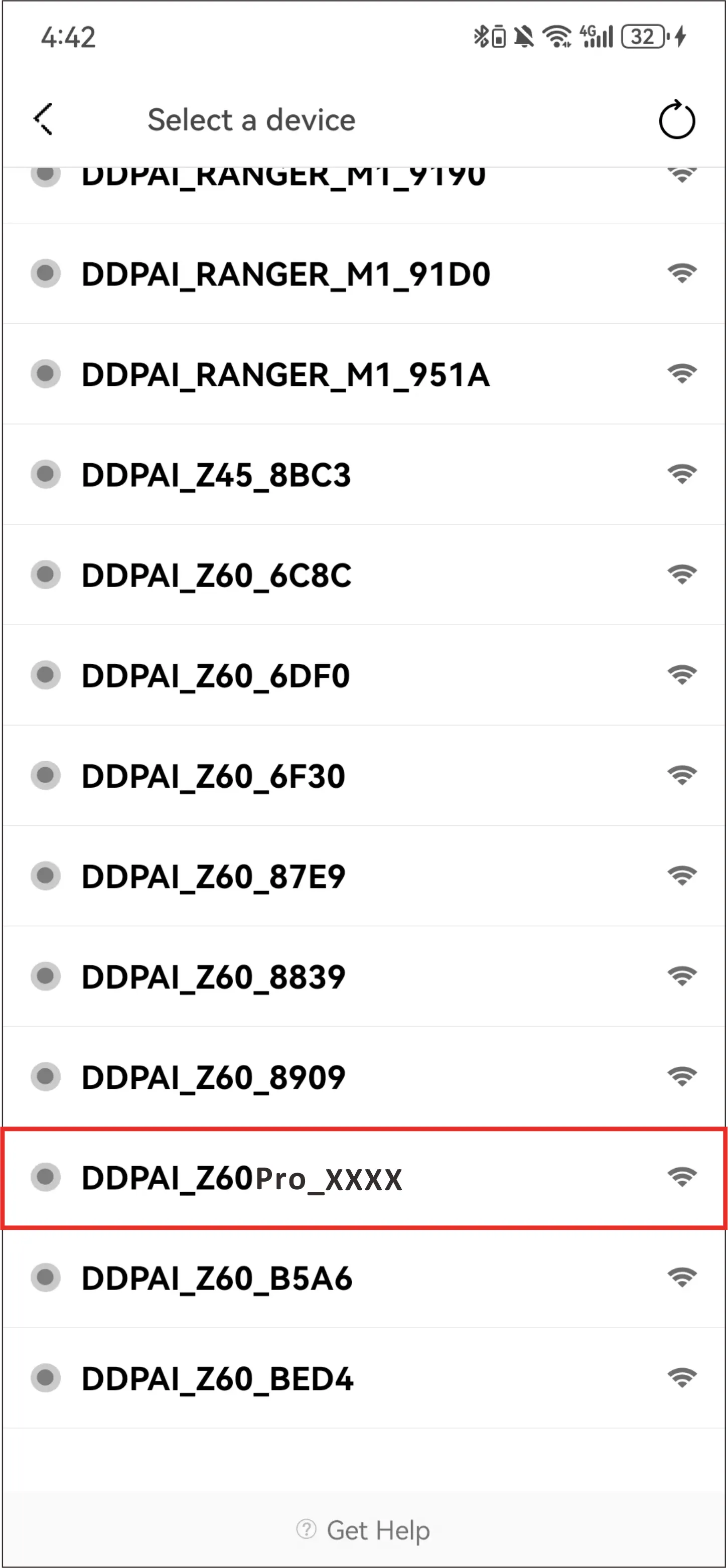
Task: Select the highlighted DDPAI_Z60Pro_XXXX device
Action: pos(364,1177)
